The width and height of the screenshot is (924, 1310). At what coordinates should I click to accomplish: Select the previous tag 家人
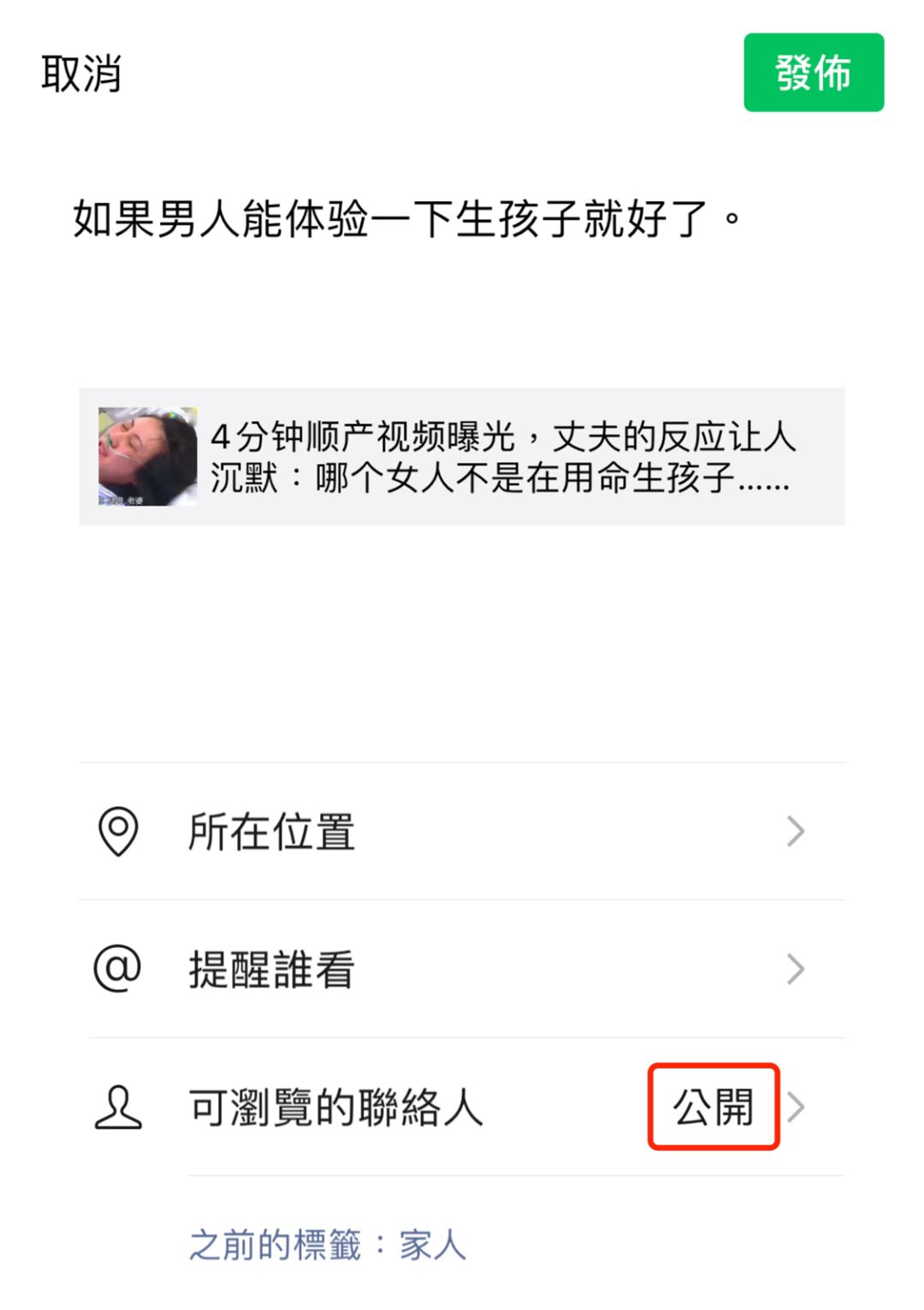pyautogui.click(x=433, y=1245)
